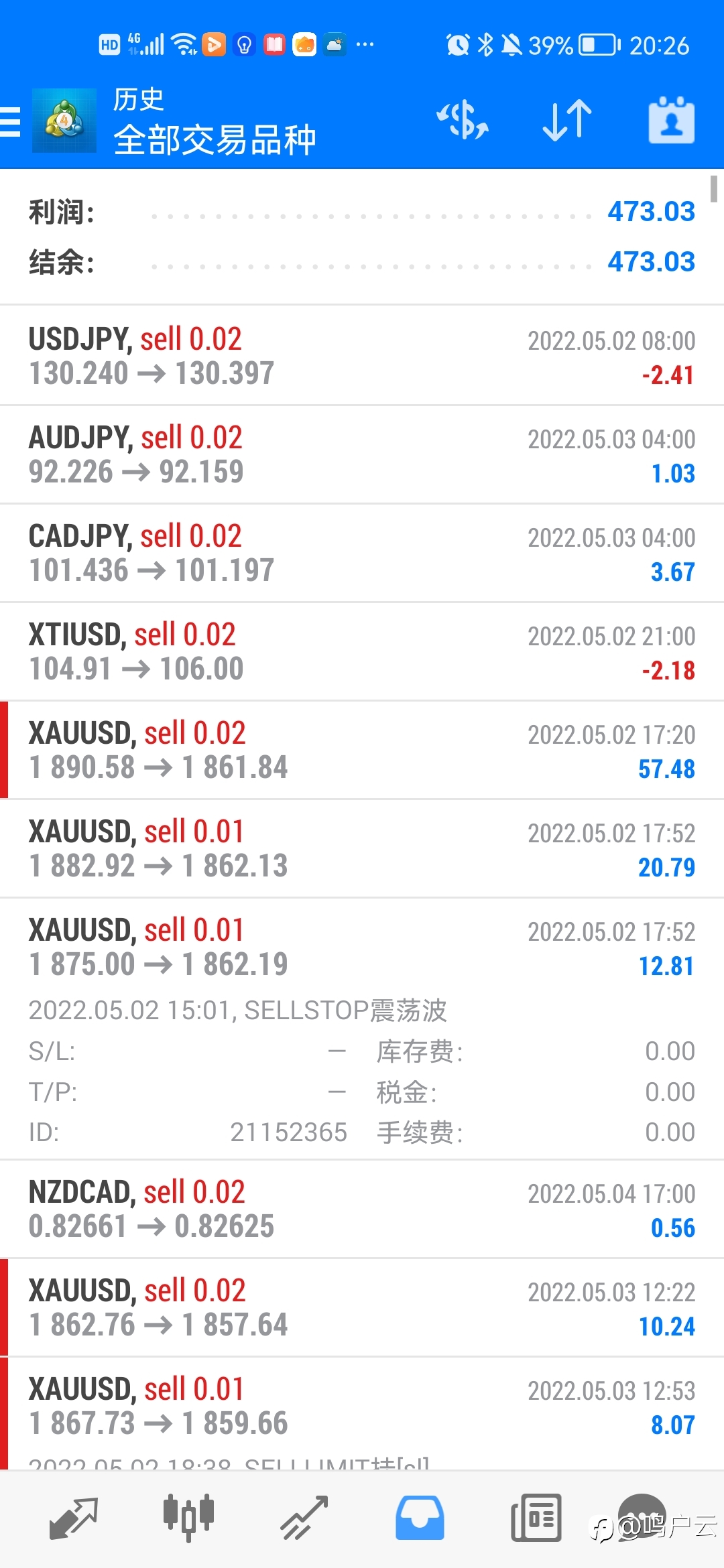This screenshot has width=724, height=1568.
Task: Switch to the Chart candlestick tab
Action: [x=188, y=1518]
